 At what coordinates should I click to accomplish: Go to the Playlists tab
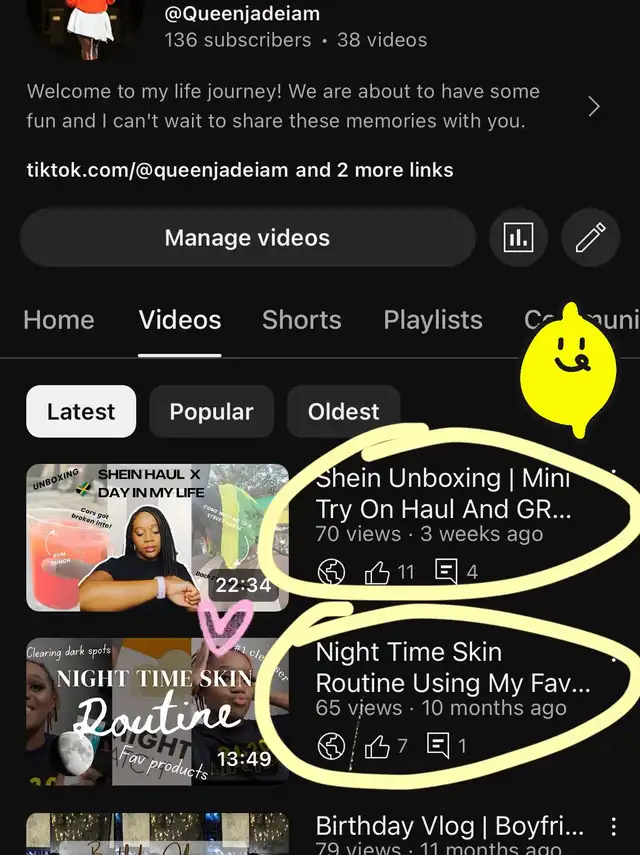[432, 320]
